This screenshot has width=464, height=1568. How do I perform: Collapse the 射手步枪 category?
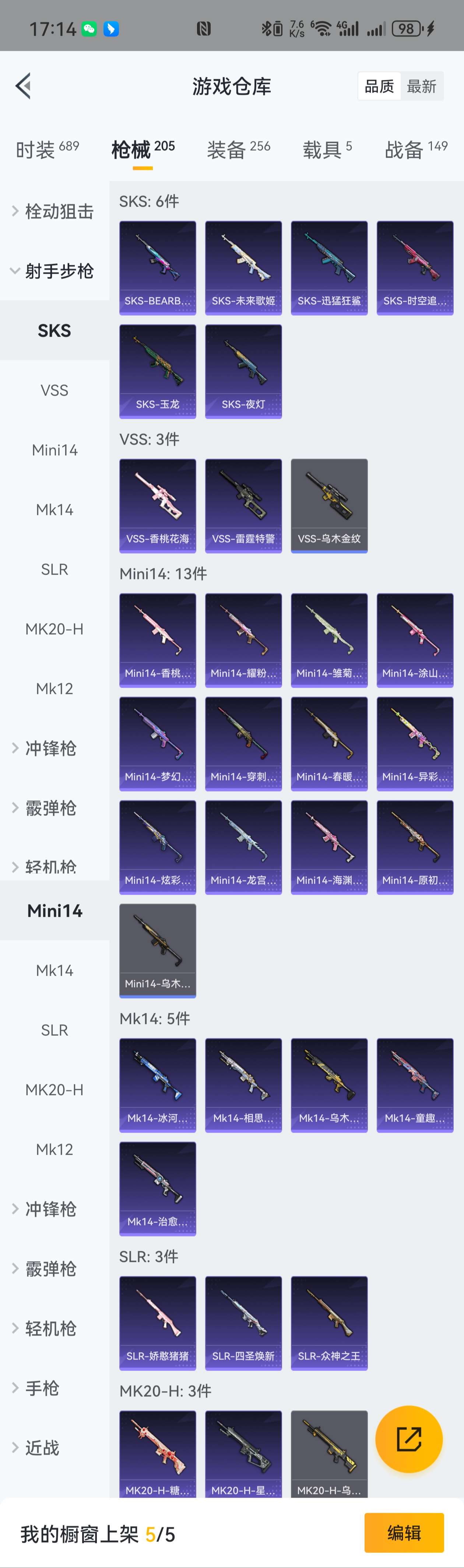point(53,271)
